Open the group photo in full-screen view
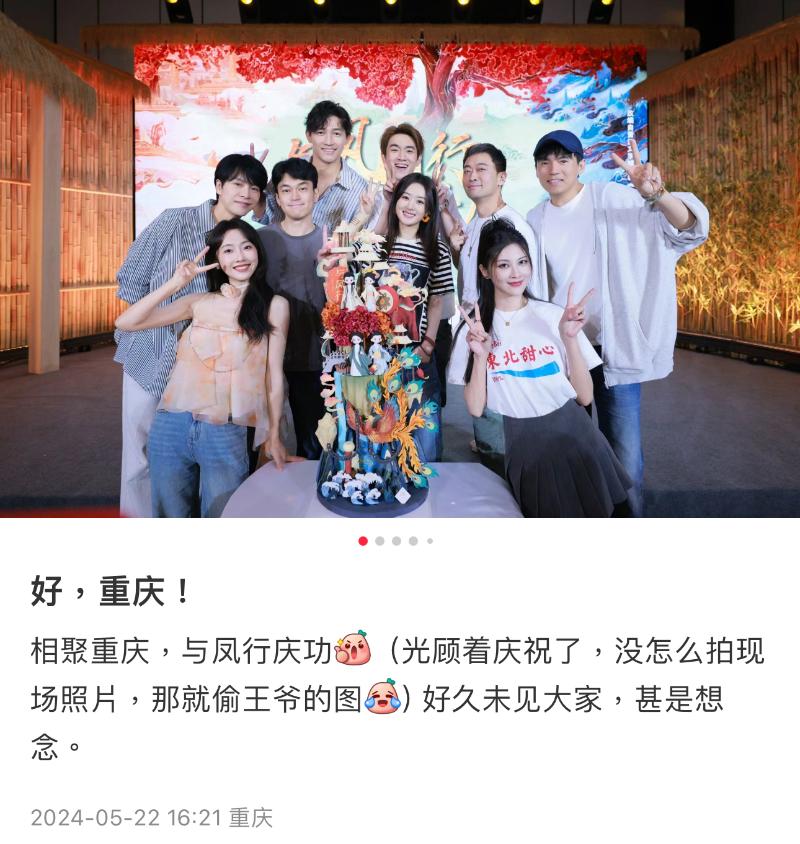Screen dimensions: 800x844 pyautogui.click(x=400, y=260)
